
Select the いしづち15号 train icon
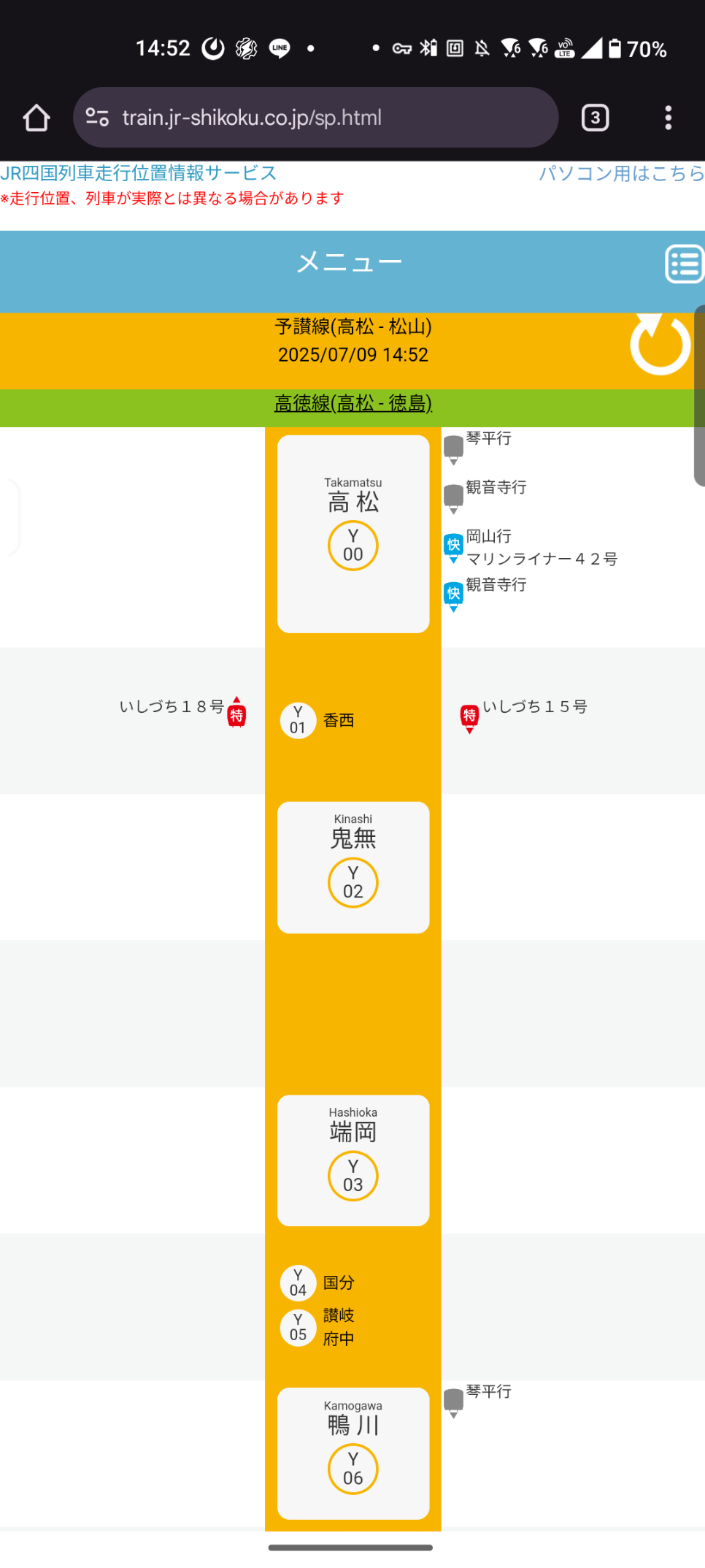tap(469, 719)
